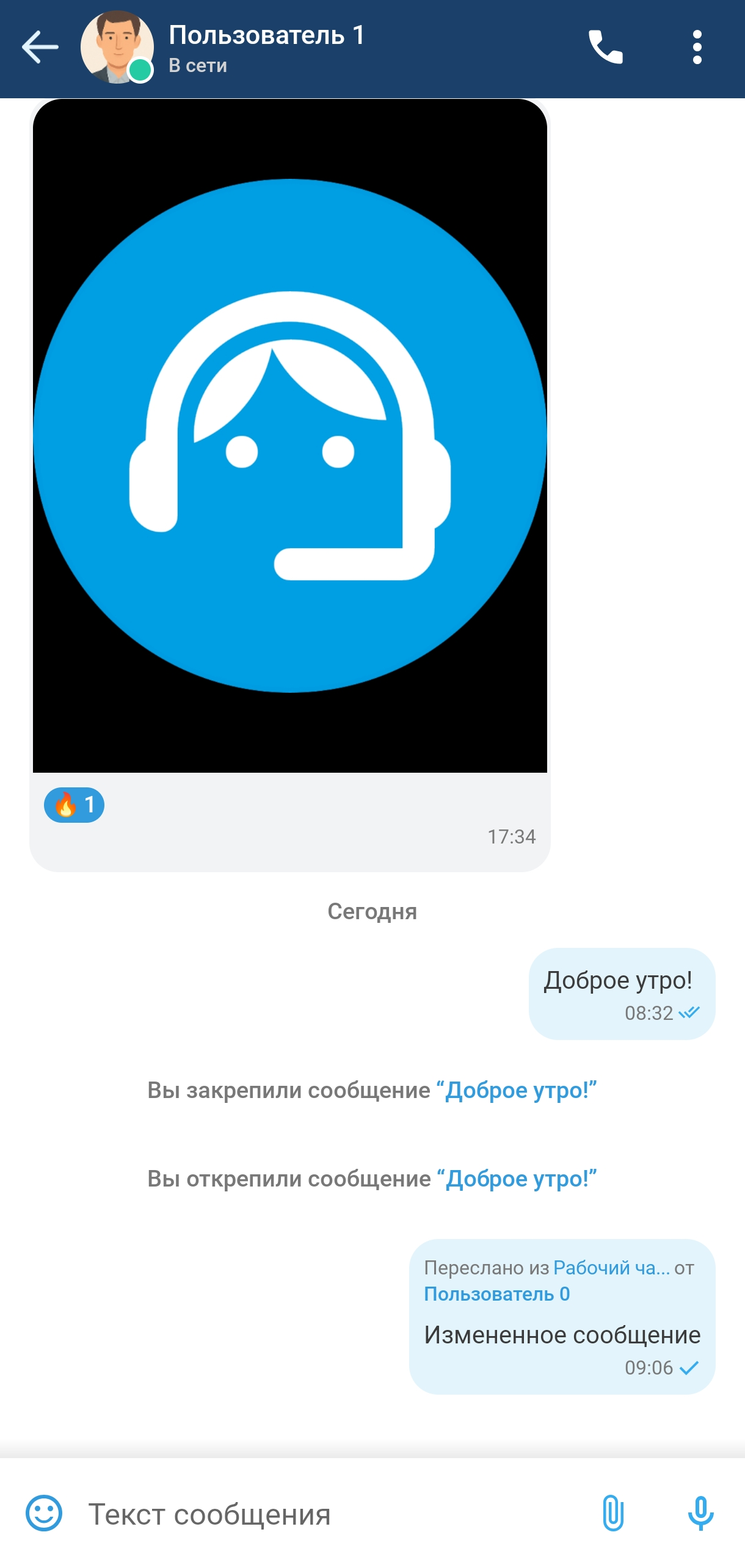Jump to pinned message link “Доброе утро!”
The image size is (745, 1568).
click(516, 1090)
